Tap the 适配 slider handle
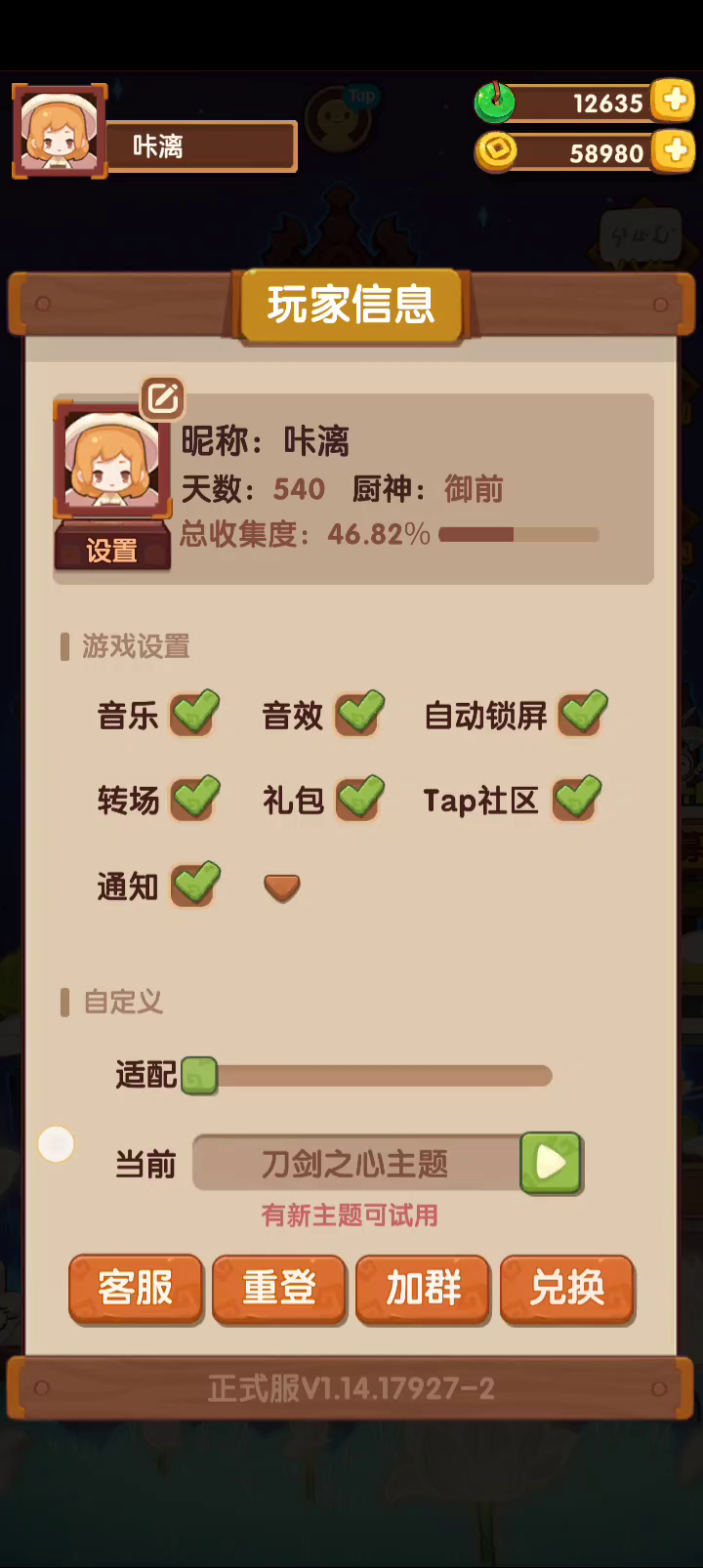Image resolution: width=703 pixels, height=1568 pixels. pyautogui.click(x=199, y=1075)
